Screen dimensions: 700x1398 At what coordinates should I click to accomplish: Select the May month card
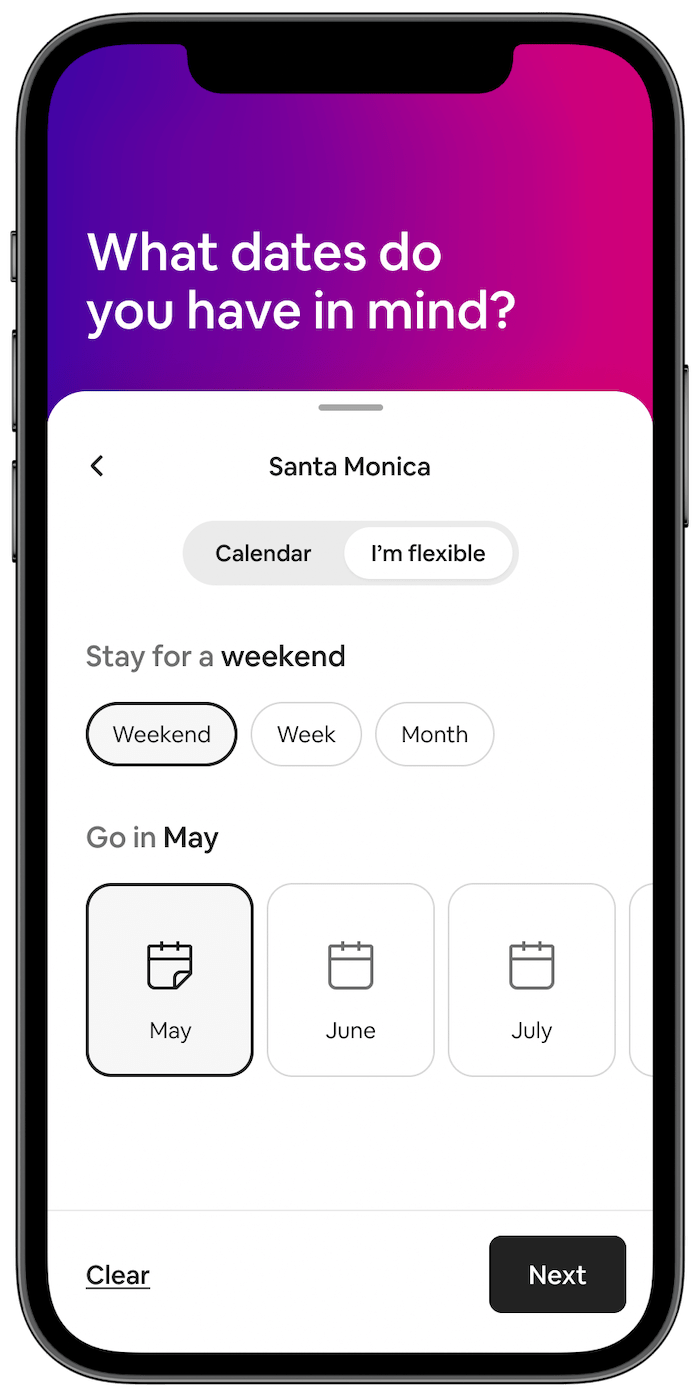[170, 980]
